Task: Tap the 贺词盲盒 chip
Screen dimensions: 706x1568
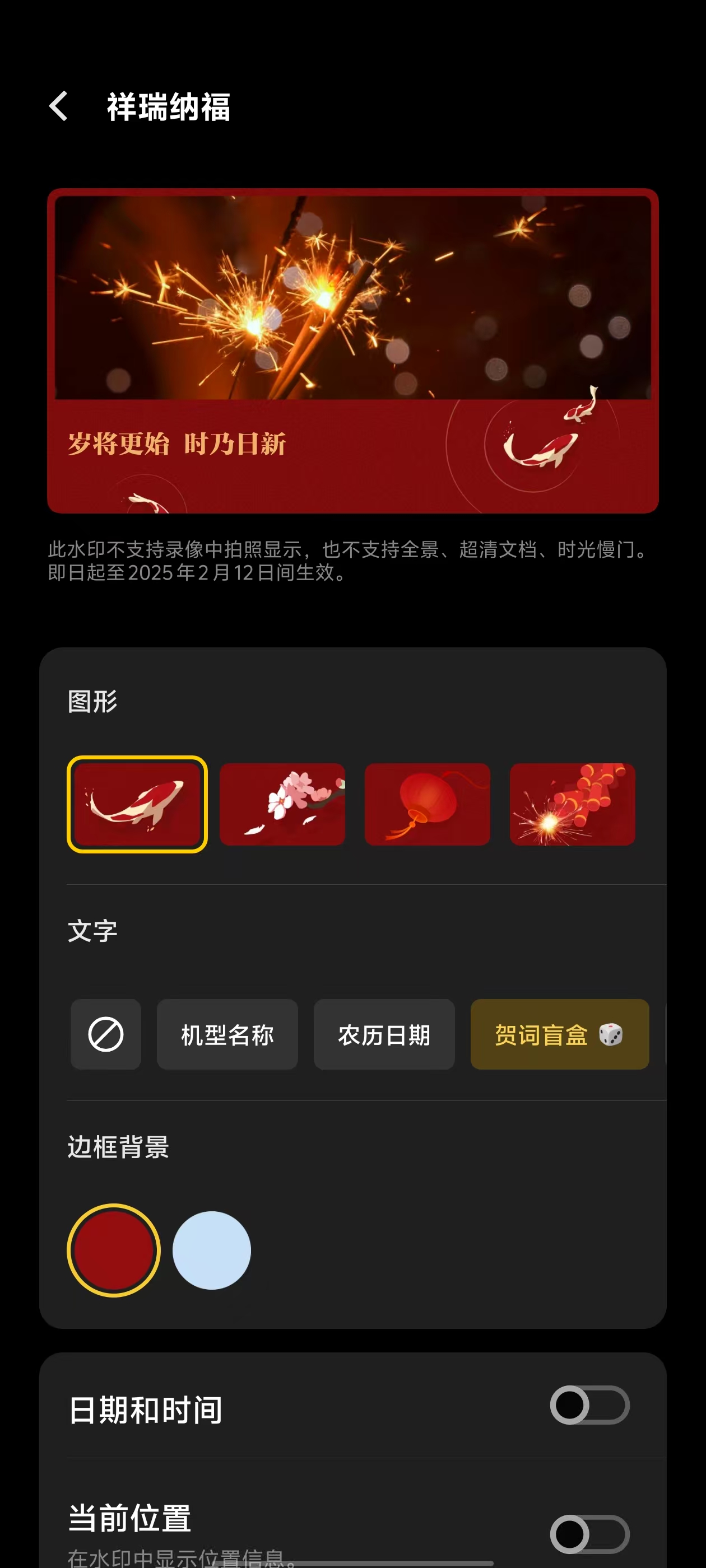Action: 559,1034
